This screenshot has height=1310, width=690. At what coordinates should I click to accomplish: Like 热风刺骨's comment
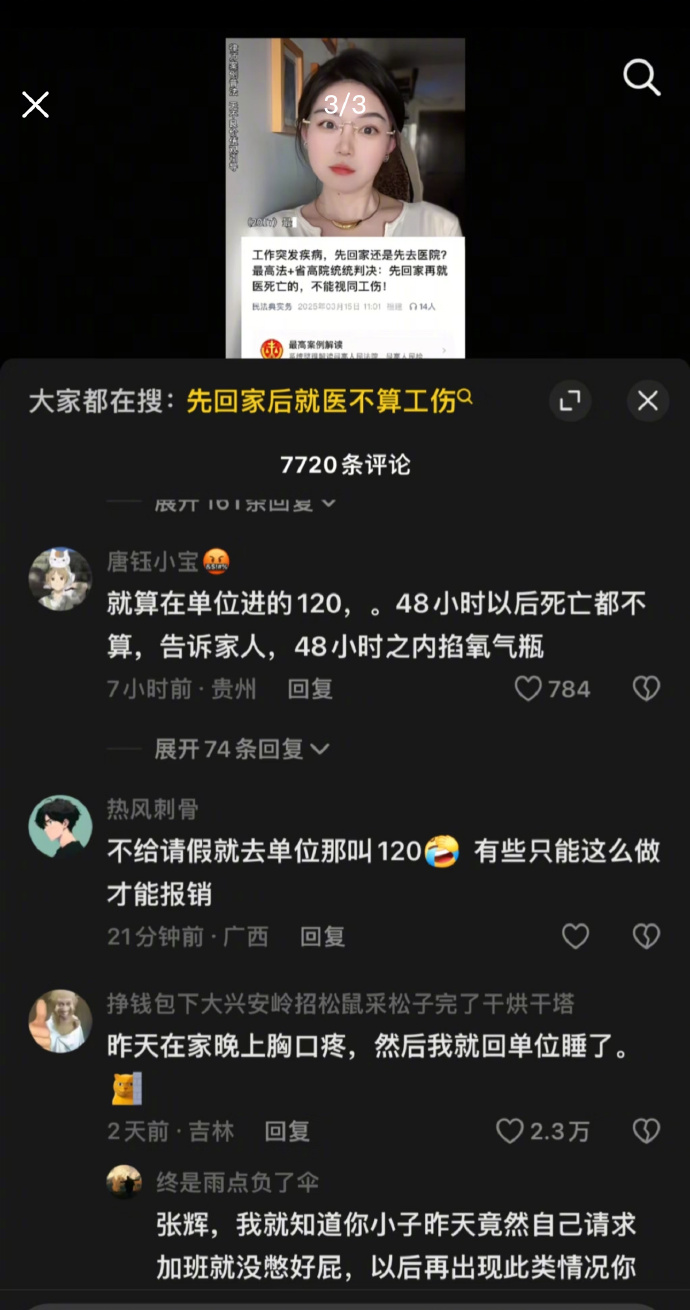pos(575,936)
